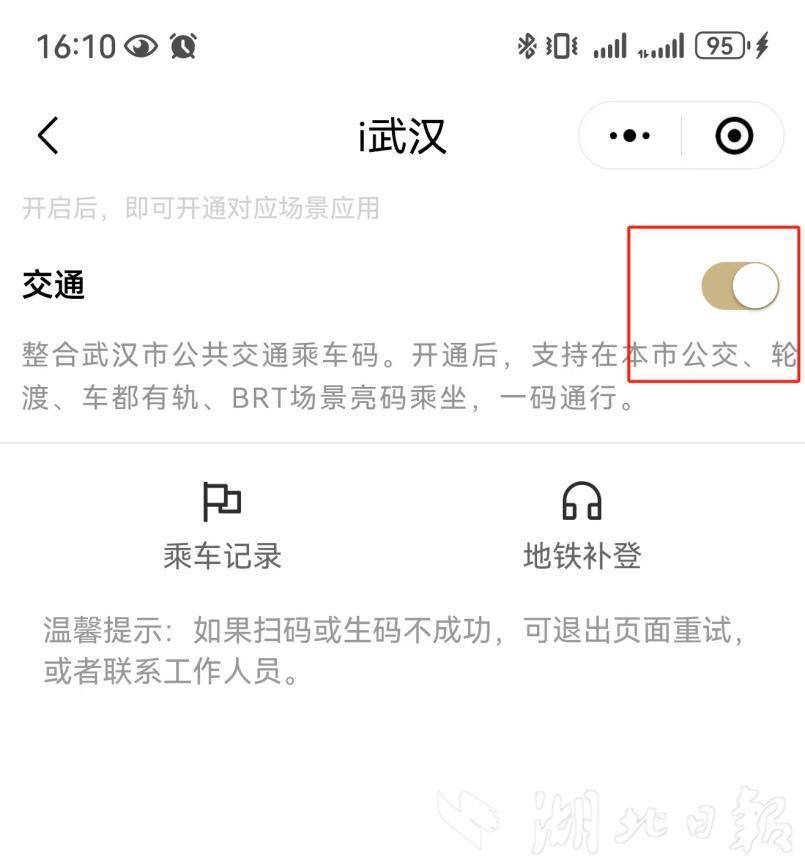Close the i武汉 mini program
The height and width of the screenshot is (867, 805).
(x=735, y=136)
